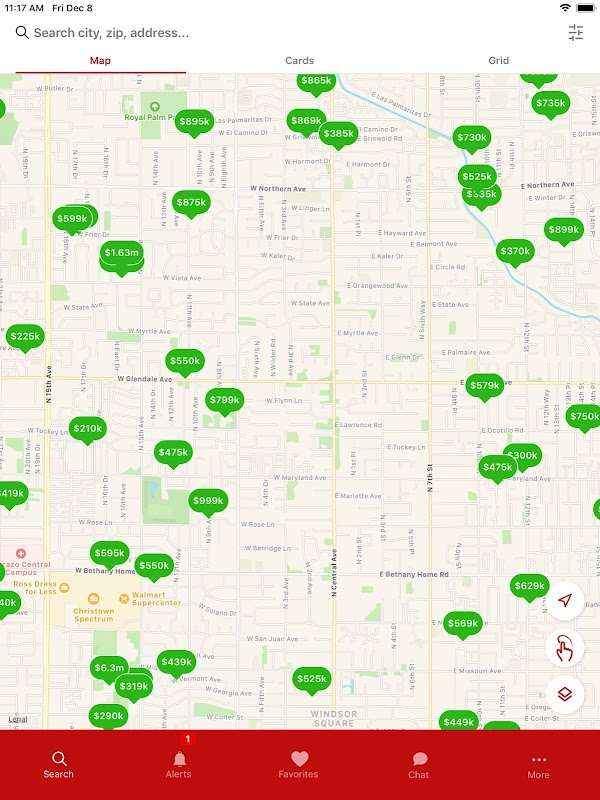Select the $1.63m listing marker
This screenshot has width=600, height=800.
[x=121, y=253]
